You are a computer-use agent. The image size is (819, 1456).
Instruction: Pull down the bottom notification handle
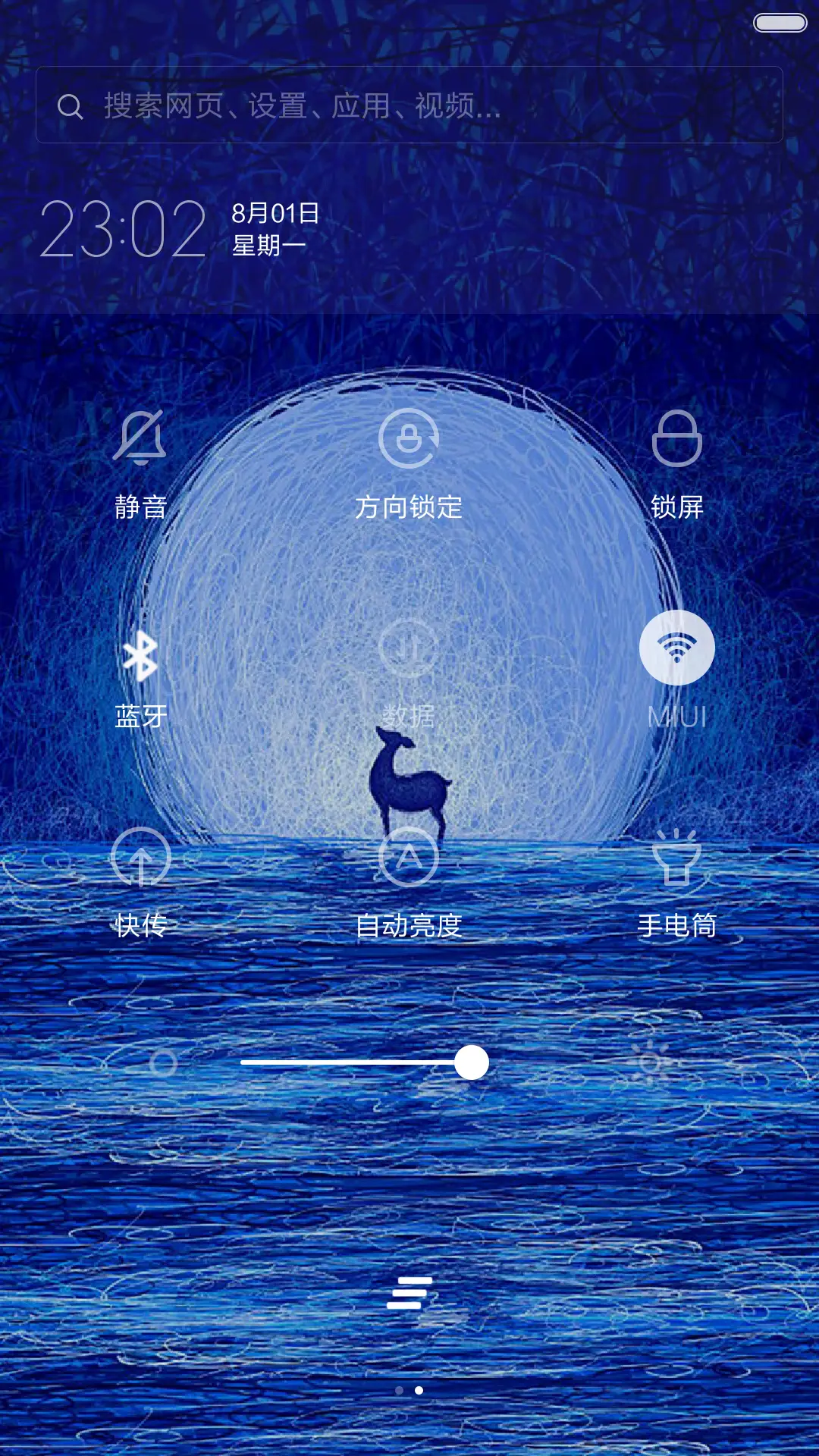pyautogui.click(x=409, y=1293)
